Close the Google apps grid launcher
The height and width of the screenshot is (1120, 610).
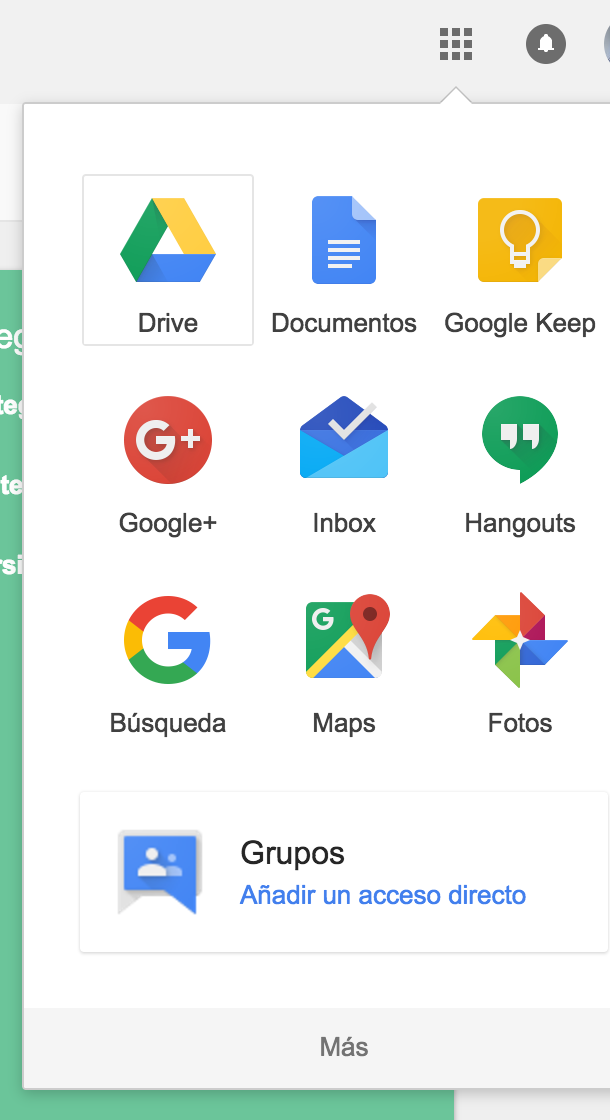tap(456, 44)
